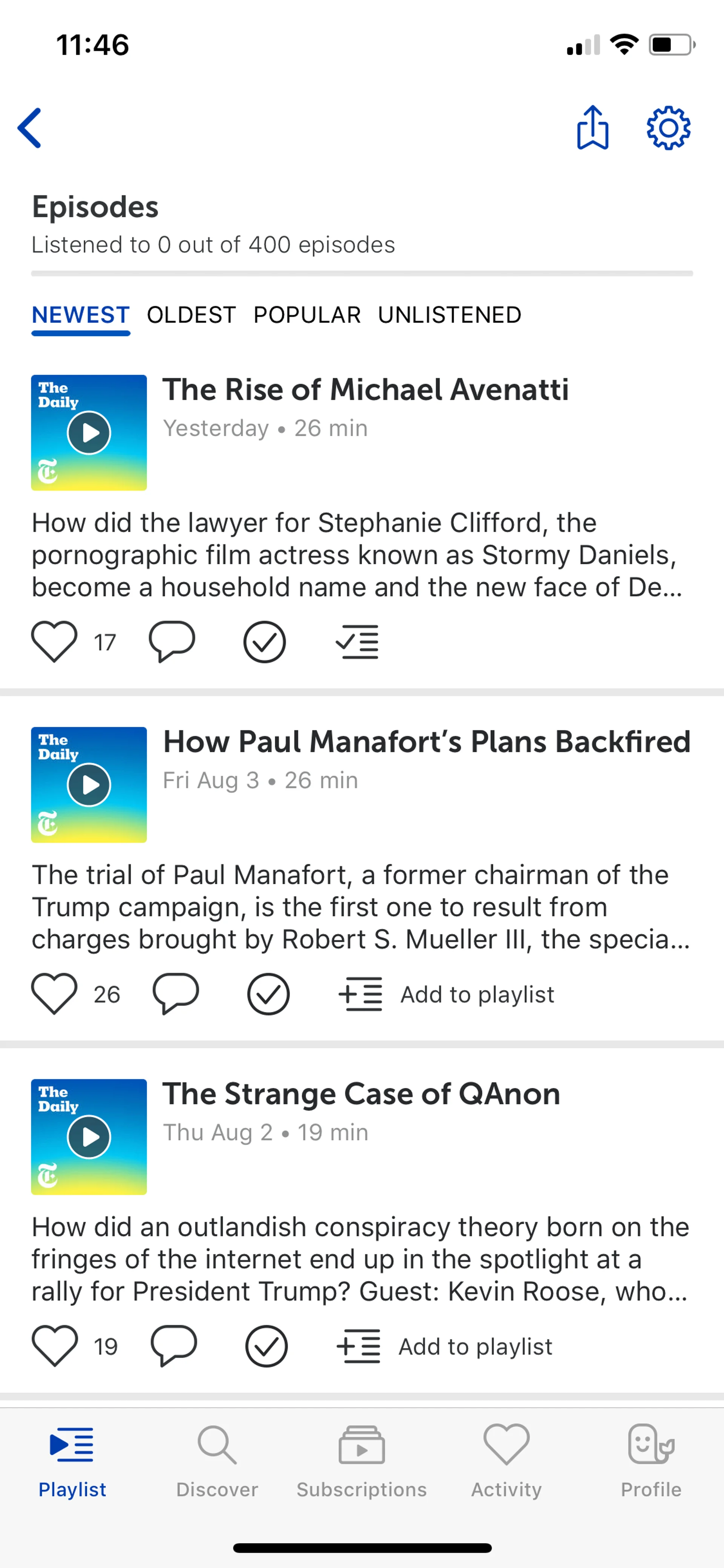Screen dimensions: 724x1568
Task: Go back using the top-left arrow
Action: point(30,128)
